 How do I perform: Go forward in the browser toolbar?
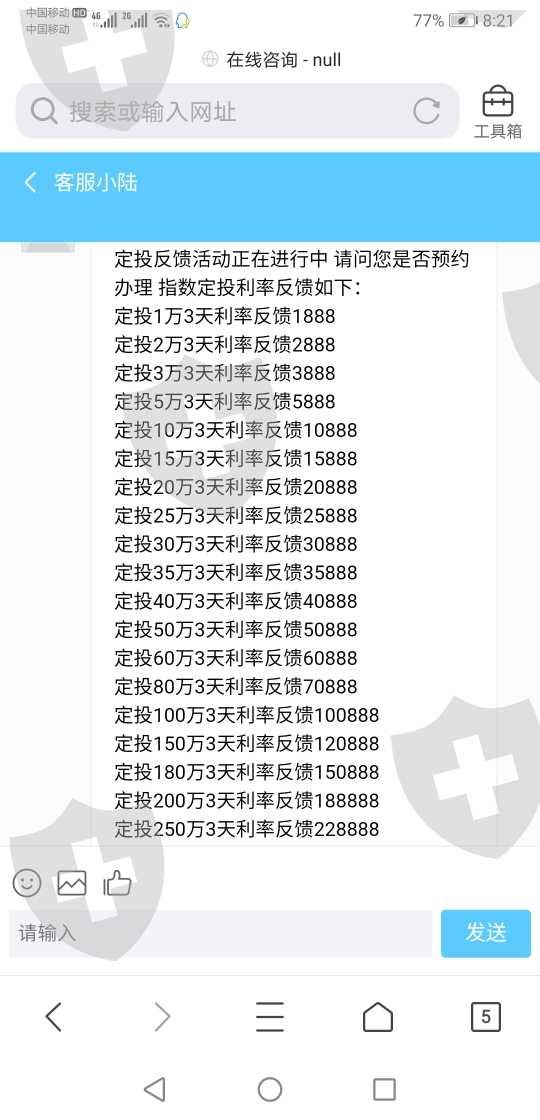(x=162, y=1016)
